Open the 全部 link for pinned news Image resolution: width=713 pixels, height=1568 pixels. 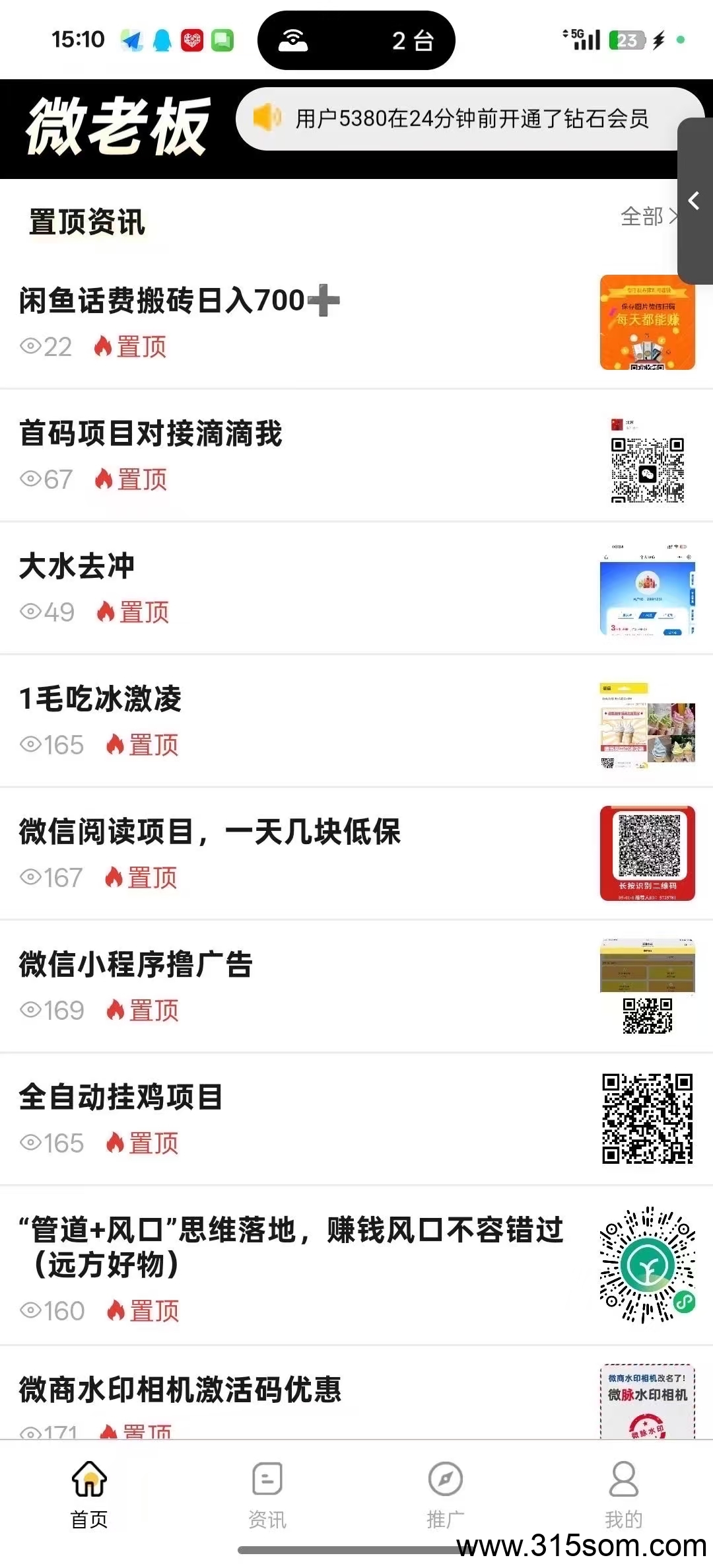click(647, 217)
